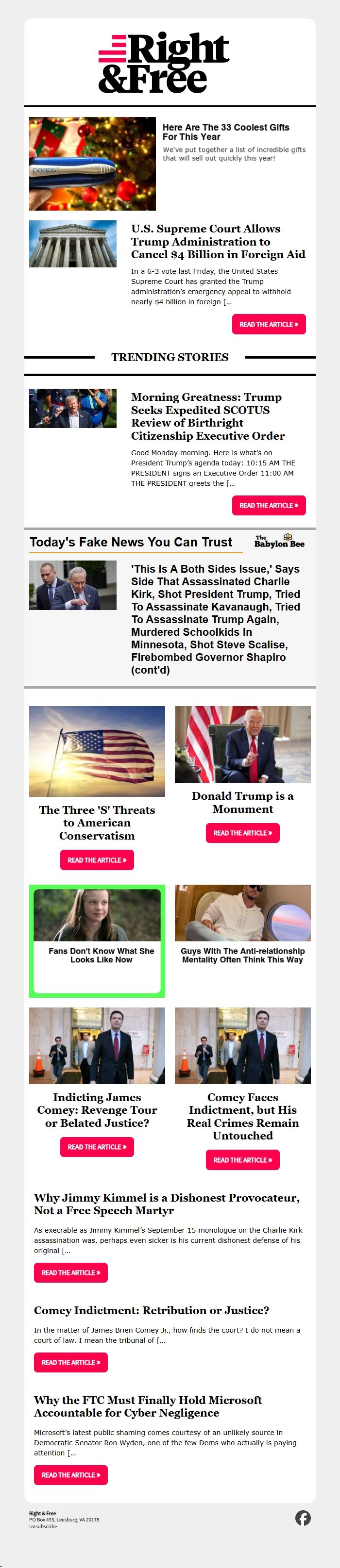Image resolution: width=340 pixels, height=1568 pixels.
Task: Open the American flag sunset image
Action: (97, 751)
